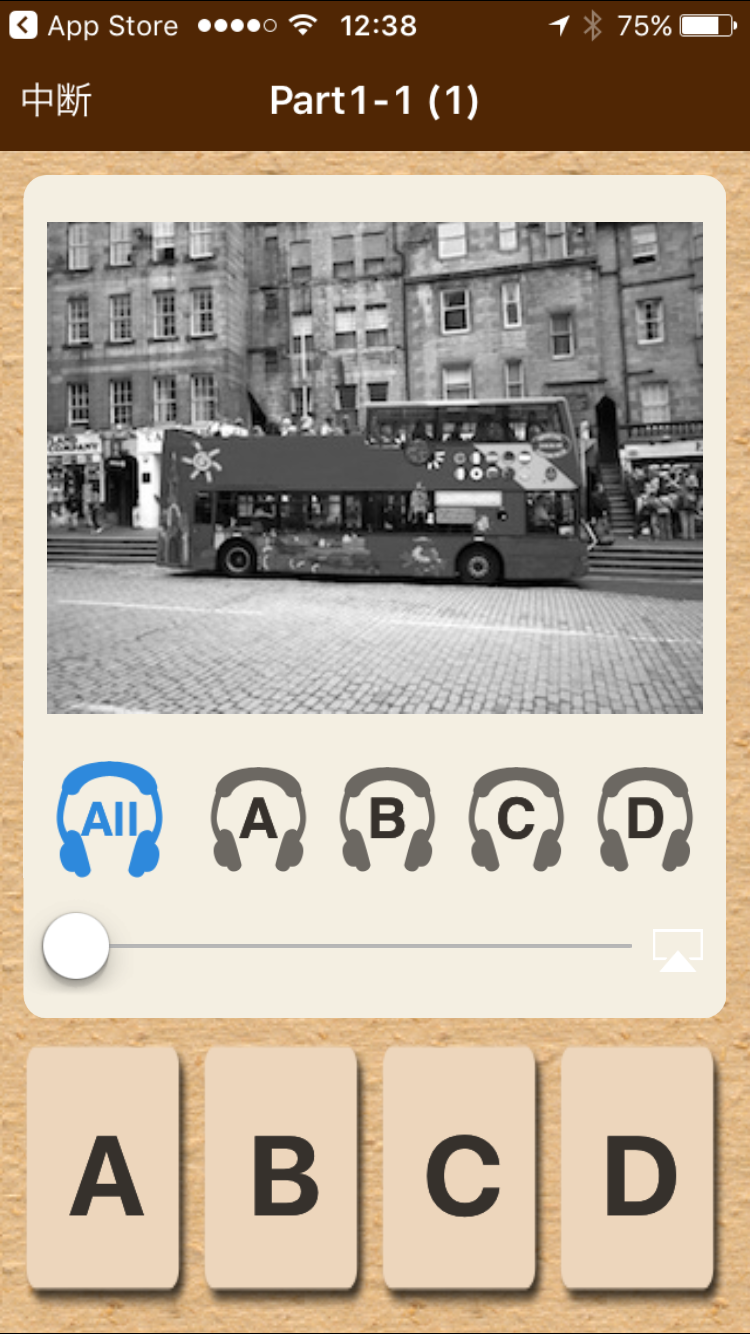Tap the audio progress slider knob

[x=76, y=945]
